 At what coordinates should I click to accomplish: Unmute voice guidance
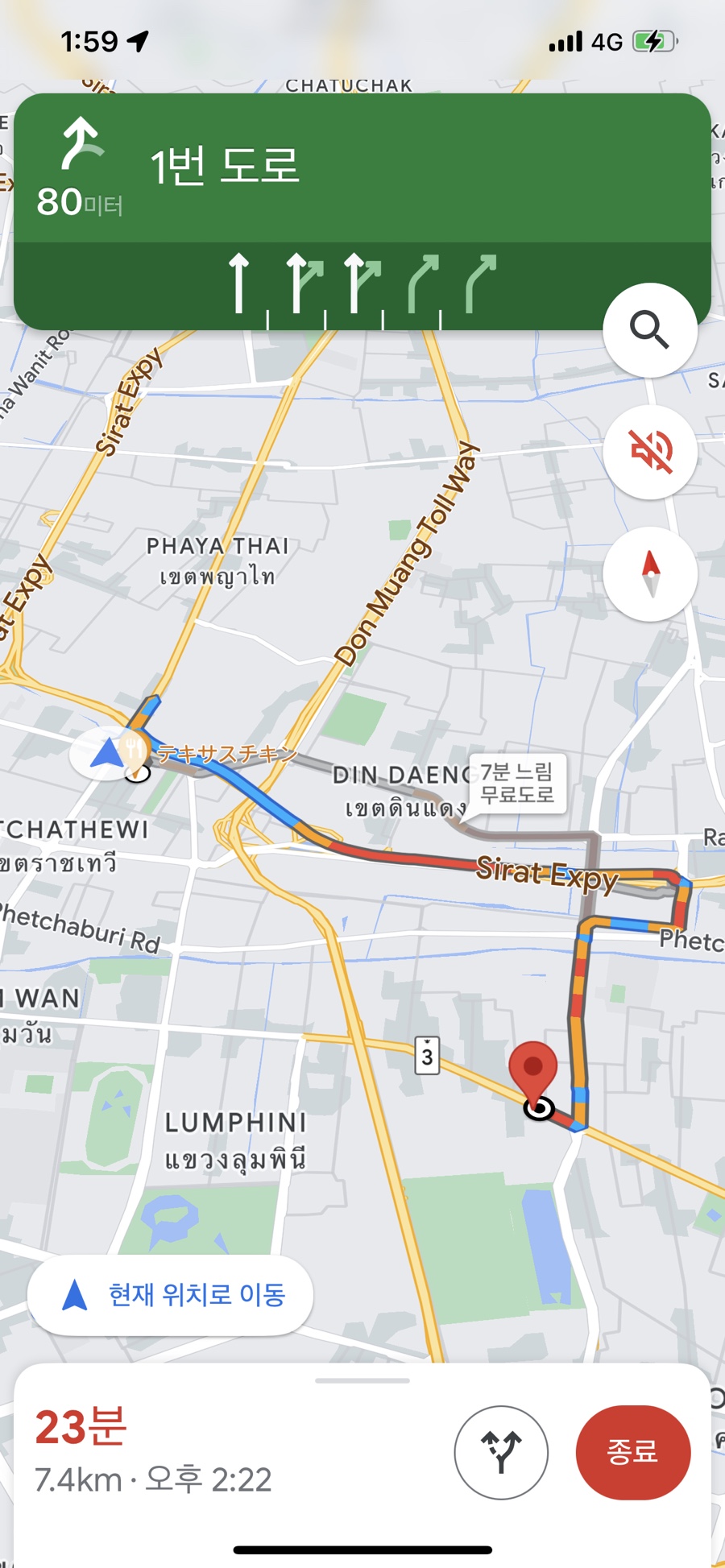click(649, 452)
